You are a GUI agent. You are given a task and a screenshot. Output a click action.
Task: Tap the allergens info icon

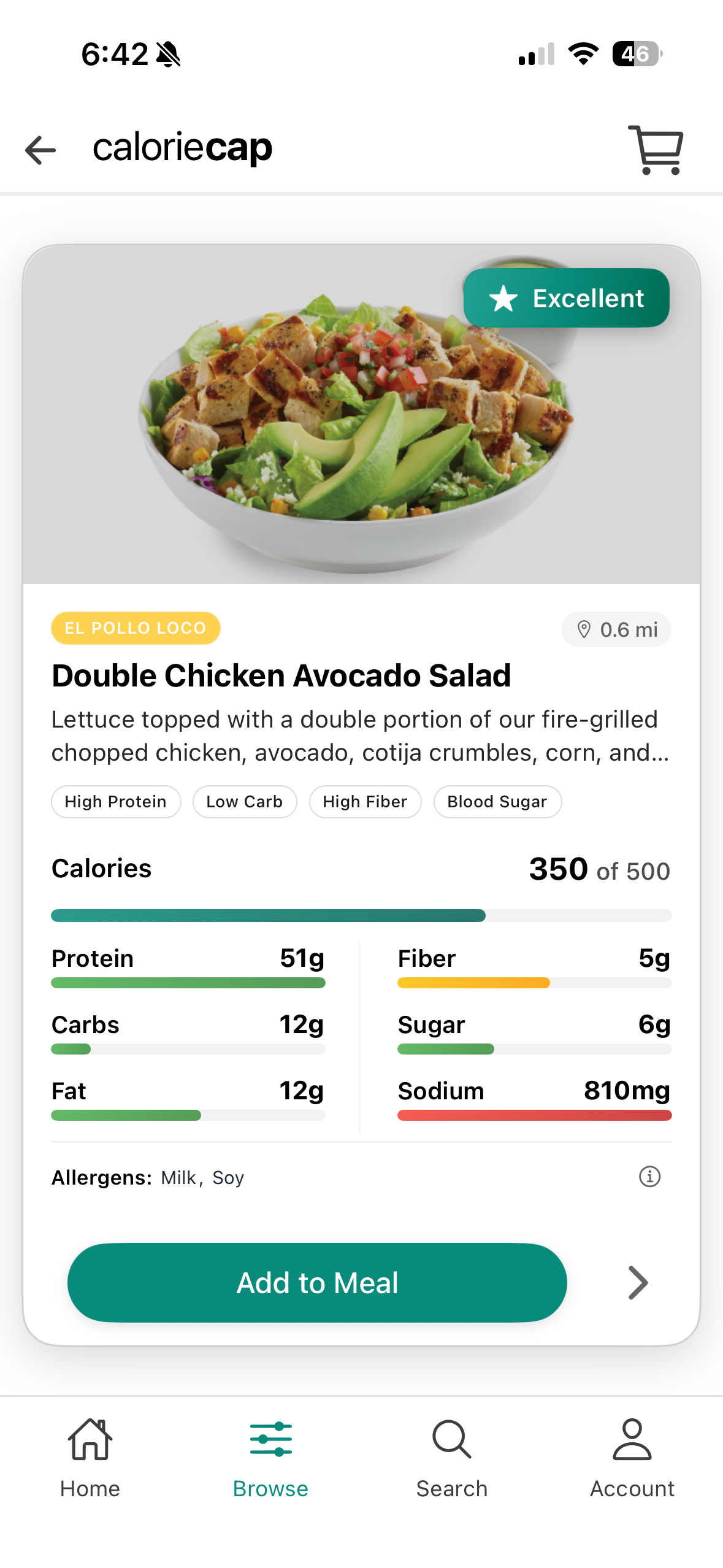pos(650,1176)
